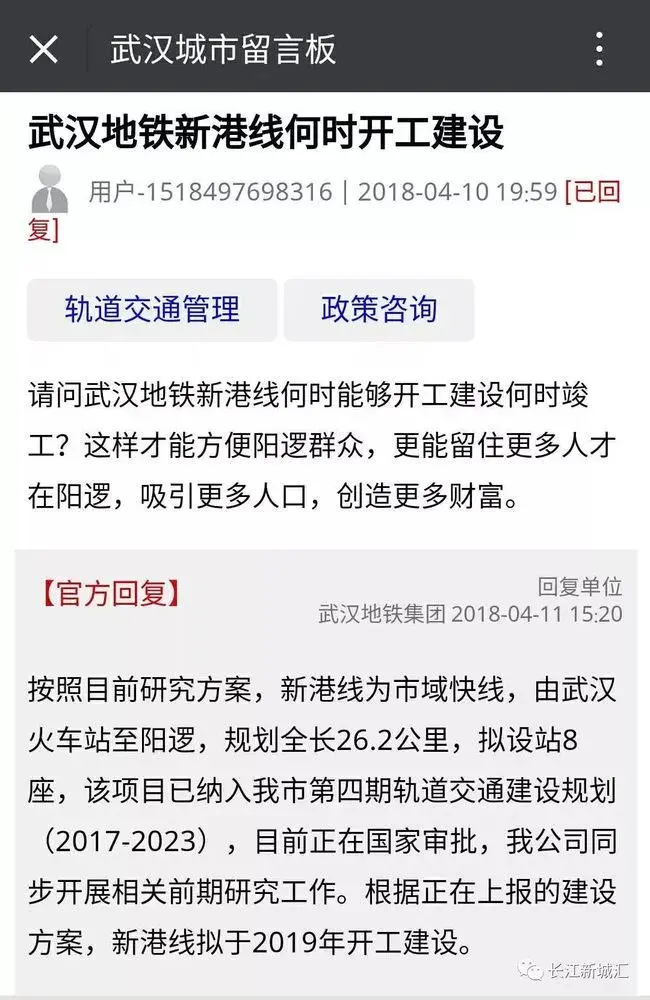Select the 政策咨询 tag
This screenshot has width=650, height=1000.
[379, 309]
